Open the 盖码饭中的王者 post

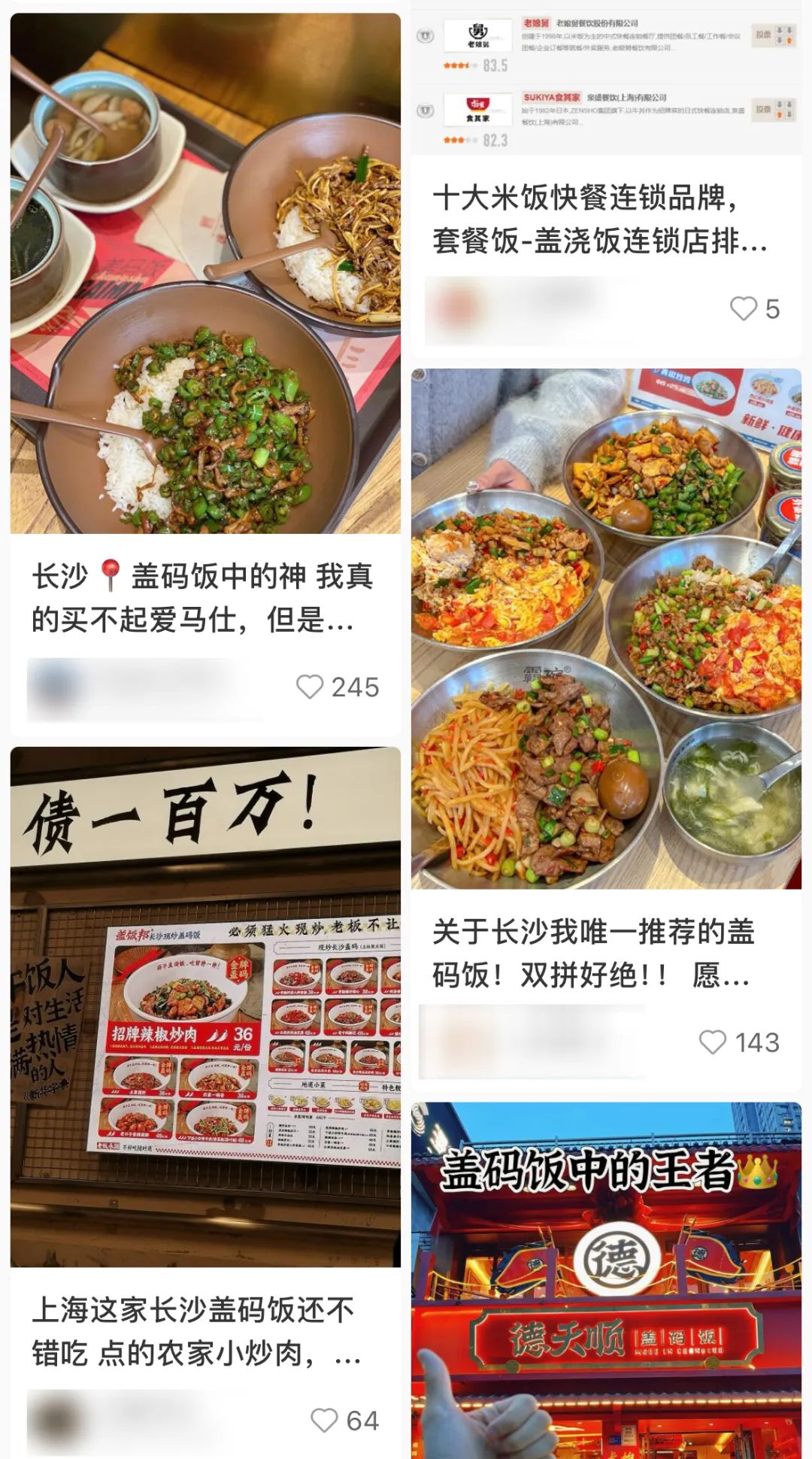coord(606,1279)
